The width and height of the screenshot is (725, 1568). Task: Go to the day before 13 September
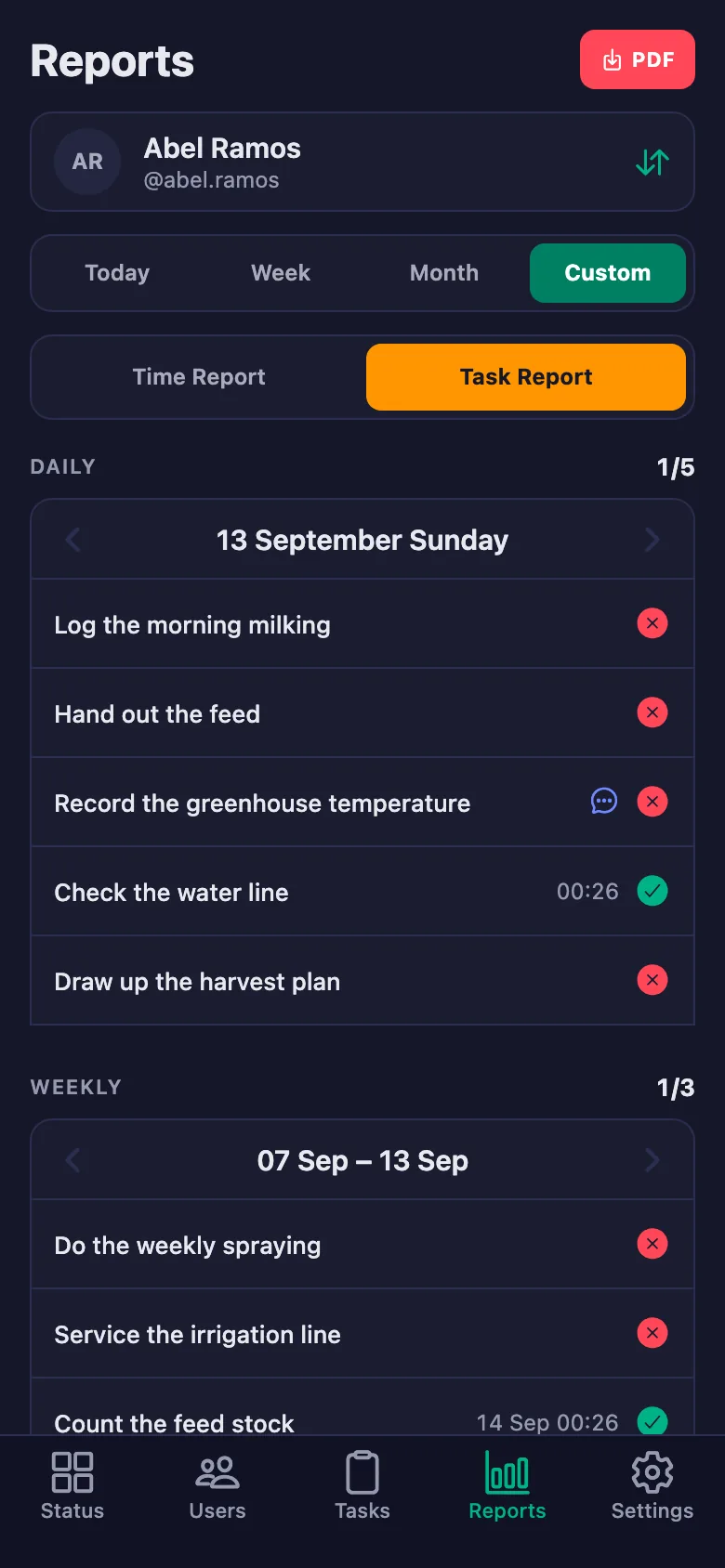coord(72,540)
